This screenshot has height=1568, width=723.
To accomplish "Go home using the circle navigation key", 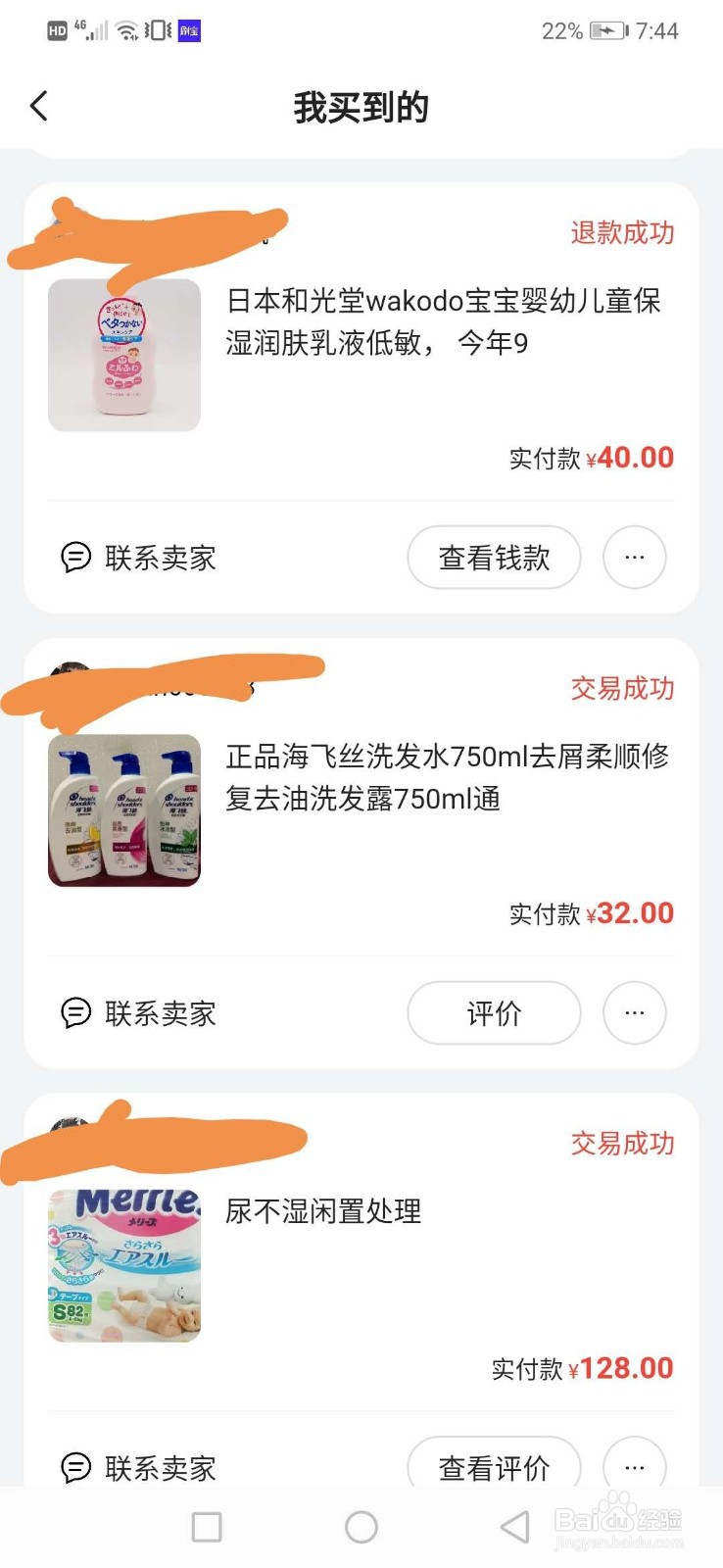I will coord(361,1526).
